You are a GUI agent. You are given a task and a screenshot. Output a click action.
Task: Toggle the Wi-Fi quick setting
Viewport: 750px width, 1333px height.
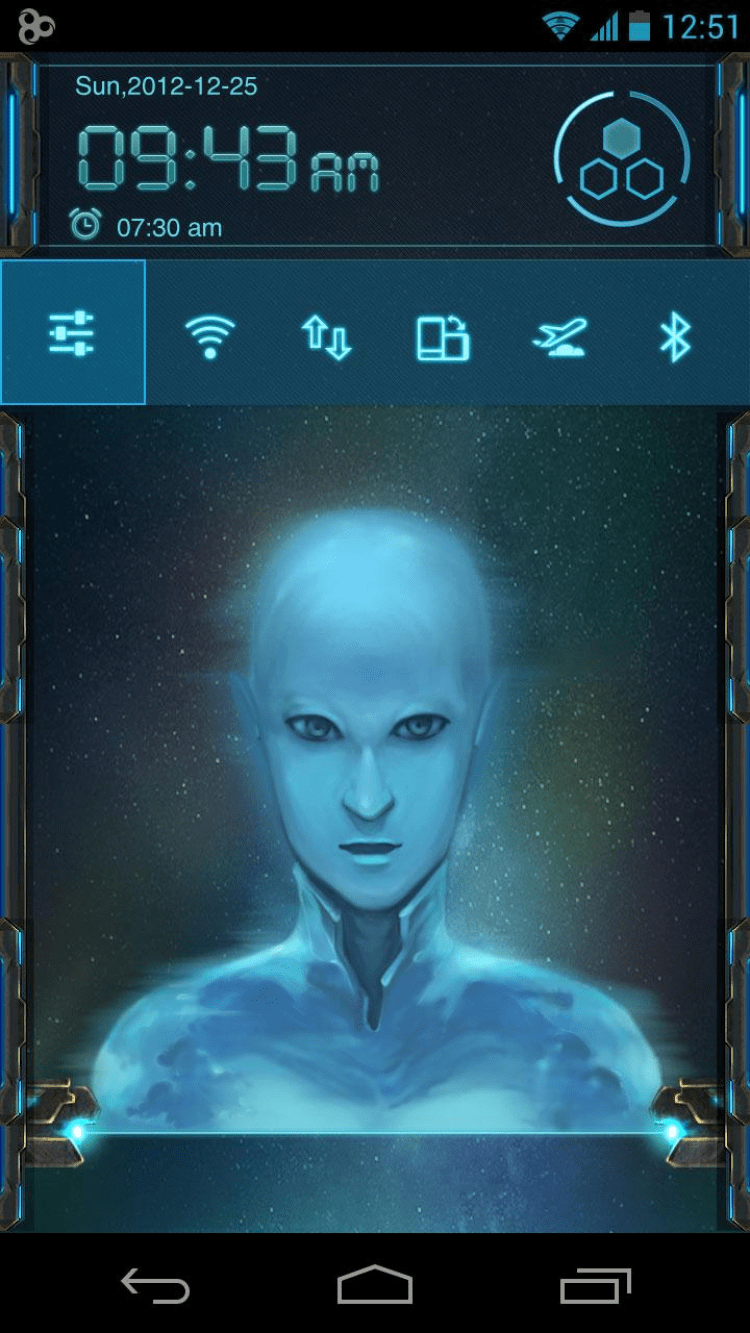coord(210,337)
